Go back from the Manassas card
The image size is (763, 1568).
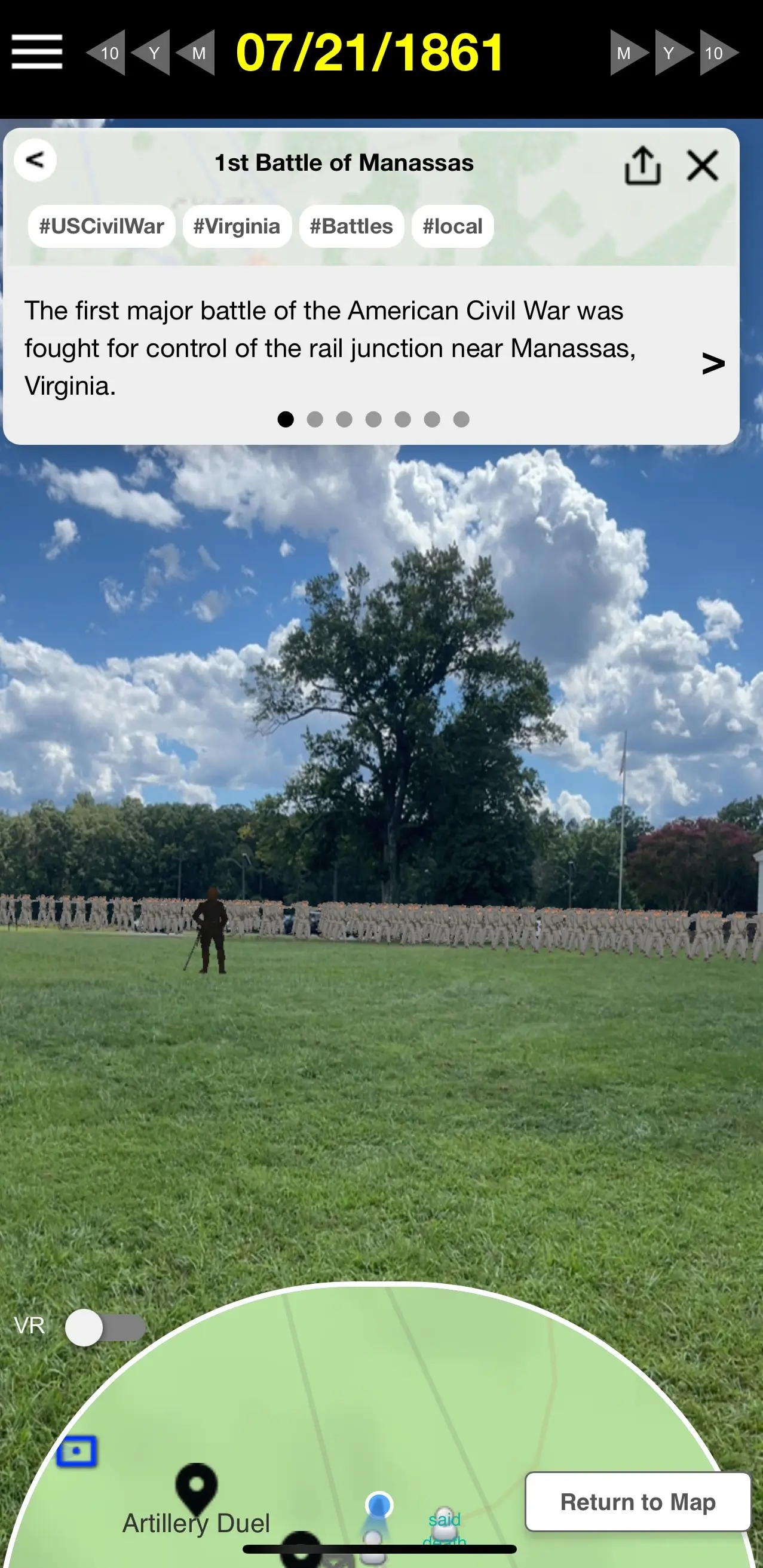[x=35, y=160]
